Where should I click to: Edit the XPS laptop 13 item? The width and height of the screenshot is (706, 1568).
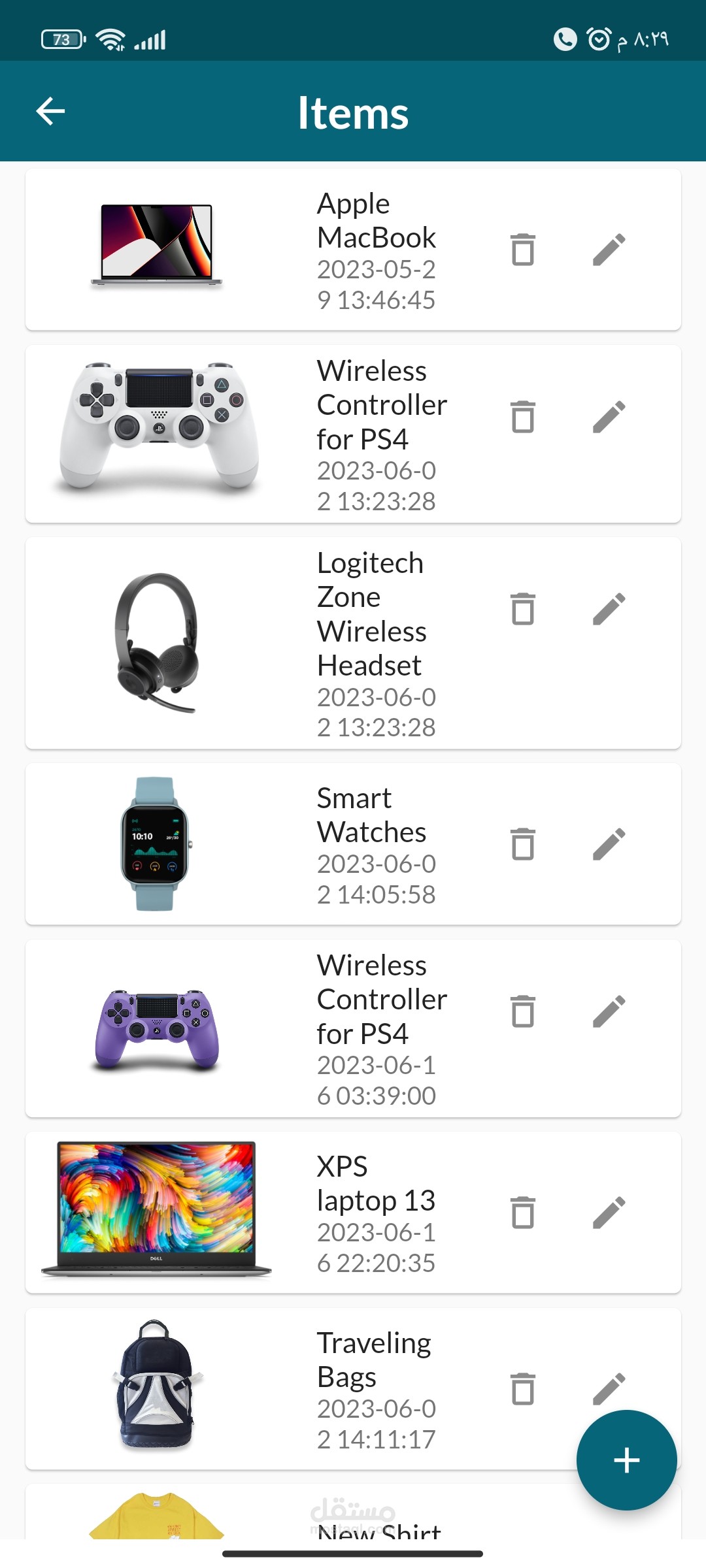(609, 1213)
